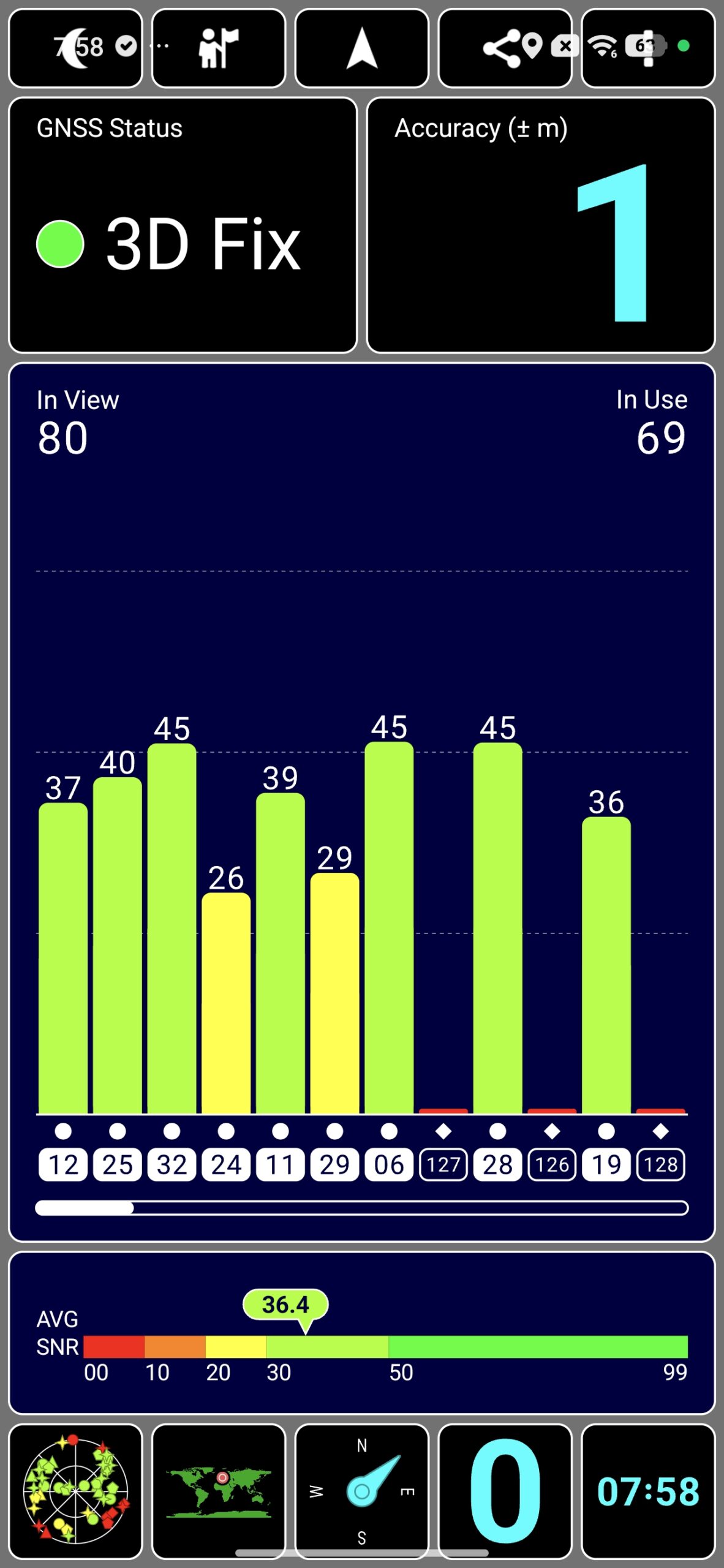Open the GNSS Status 3D Fix tile
The image size is (724, 1568).
pos(183,225)
